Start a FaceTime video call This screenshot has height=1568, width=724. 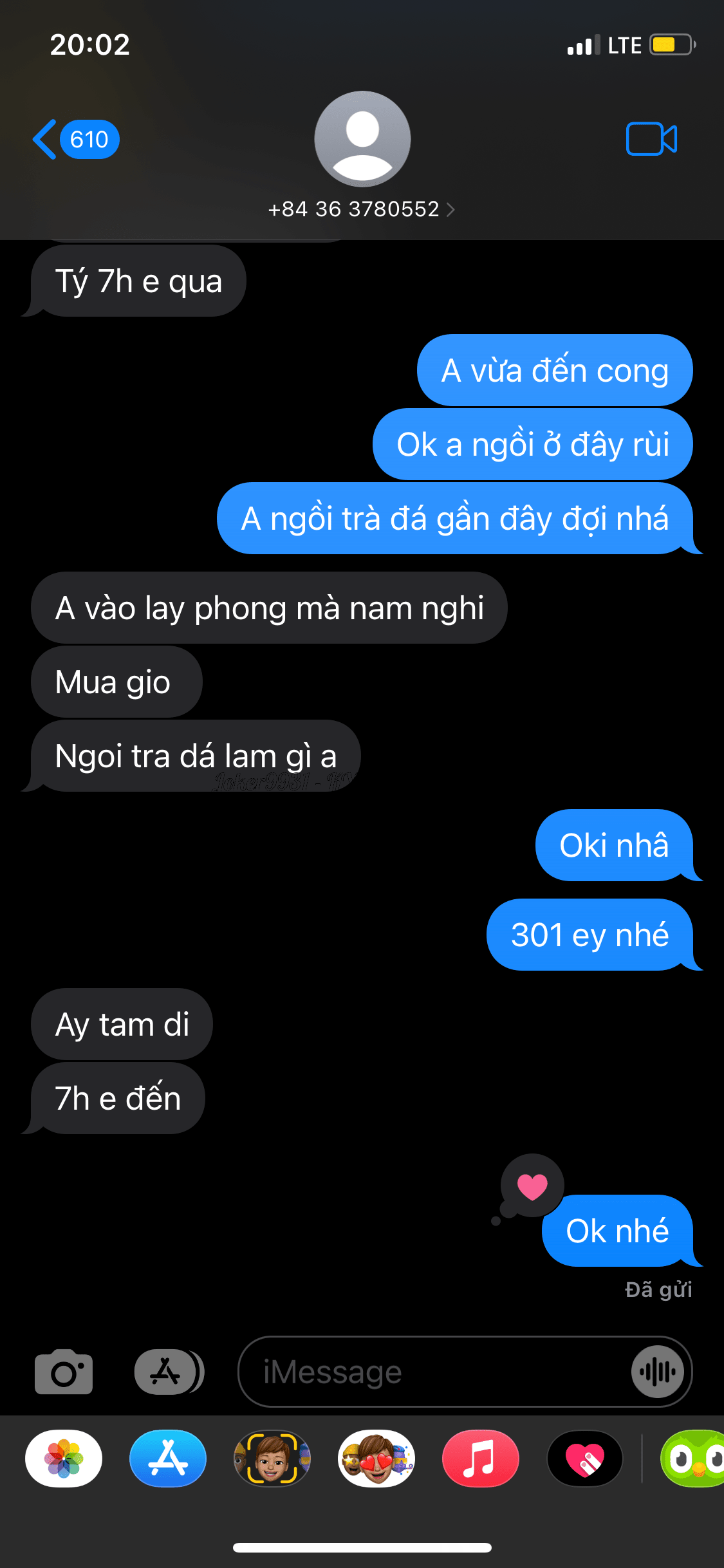pos(651,139)
